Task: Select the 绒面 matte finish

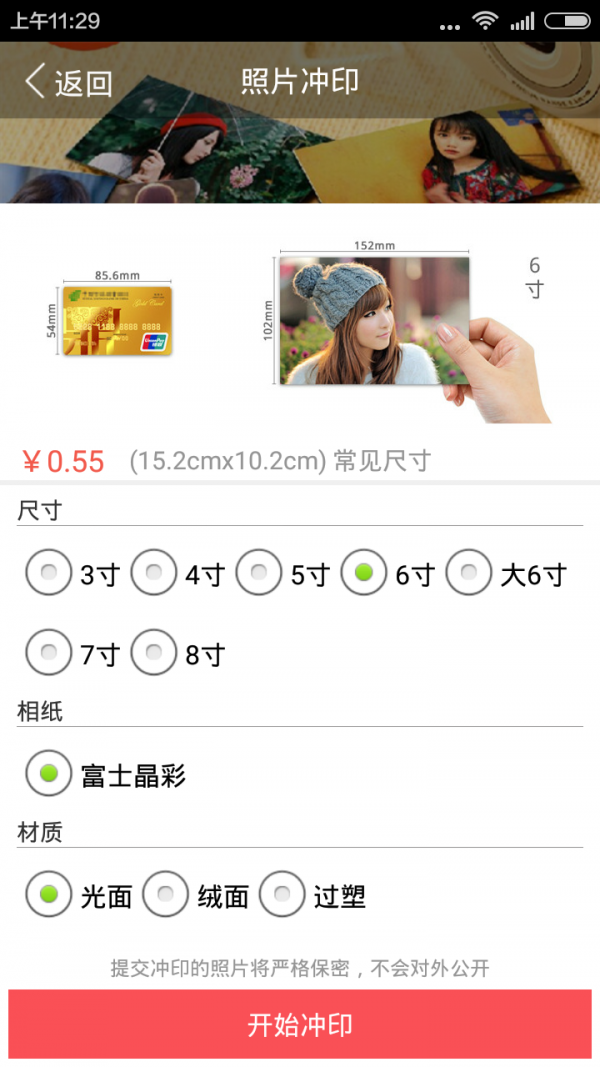Action: pyautogui.click(x=166, y=894)
